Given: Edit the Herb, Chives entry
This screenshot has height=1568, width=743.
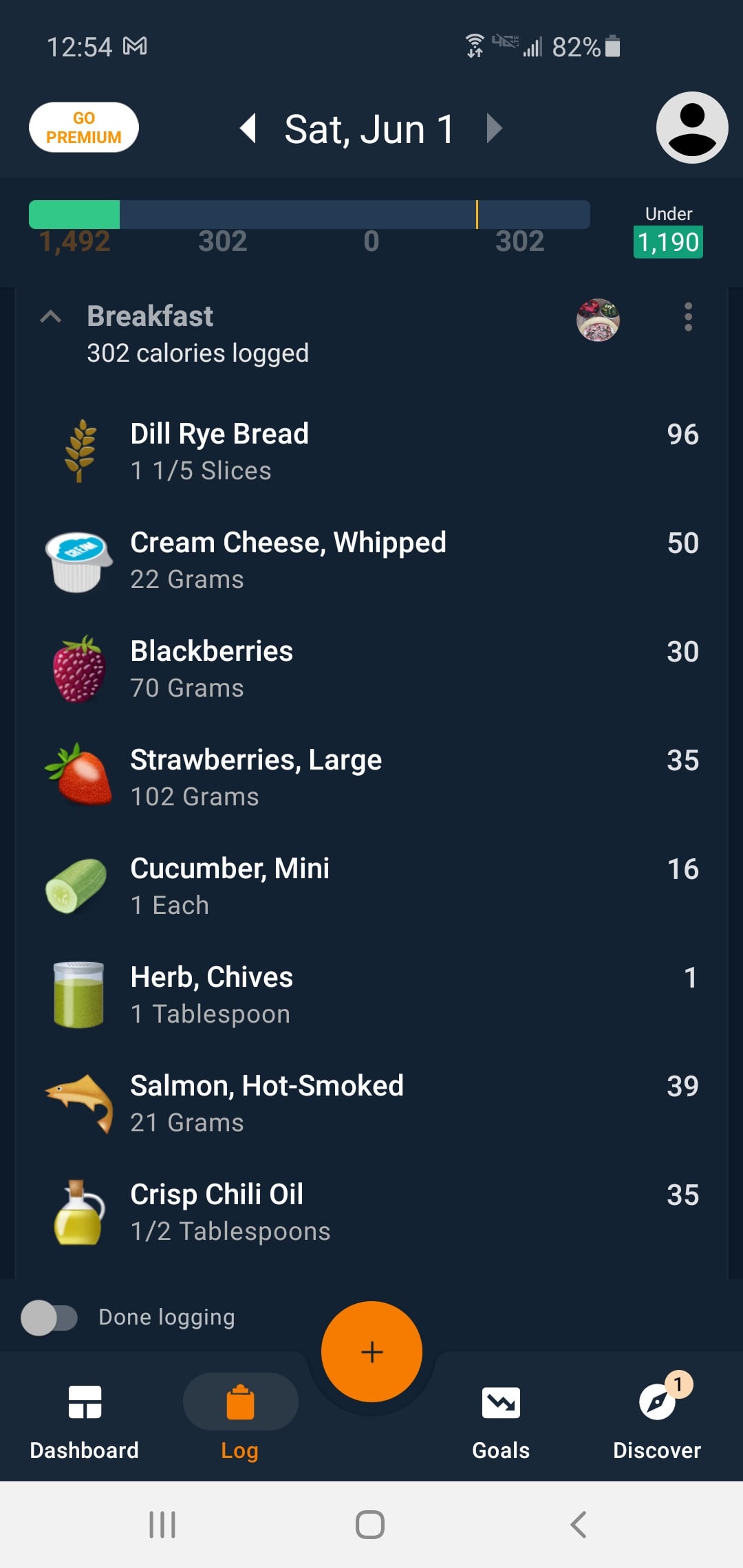Looking at the screenshot, I should pyautogui.click(x=371, y=995).
